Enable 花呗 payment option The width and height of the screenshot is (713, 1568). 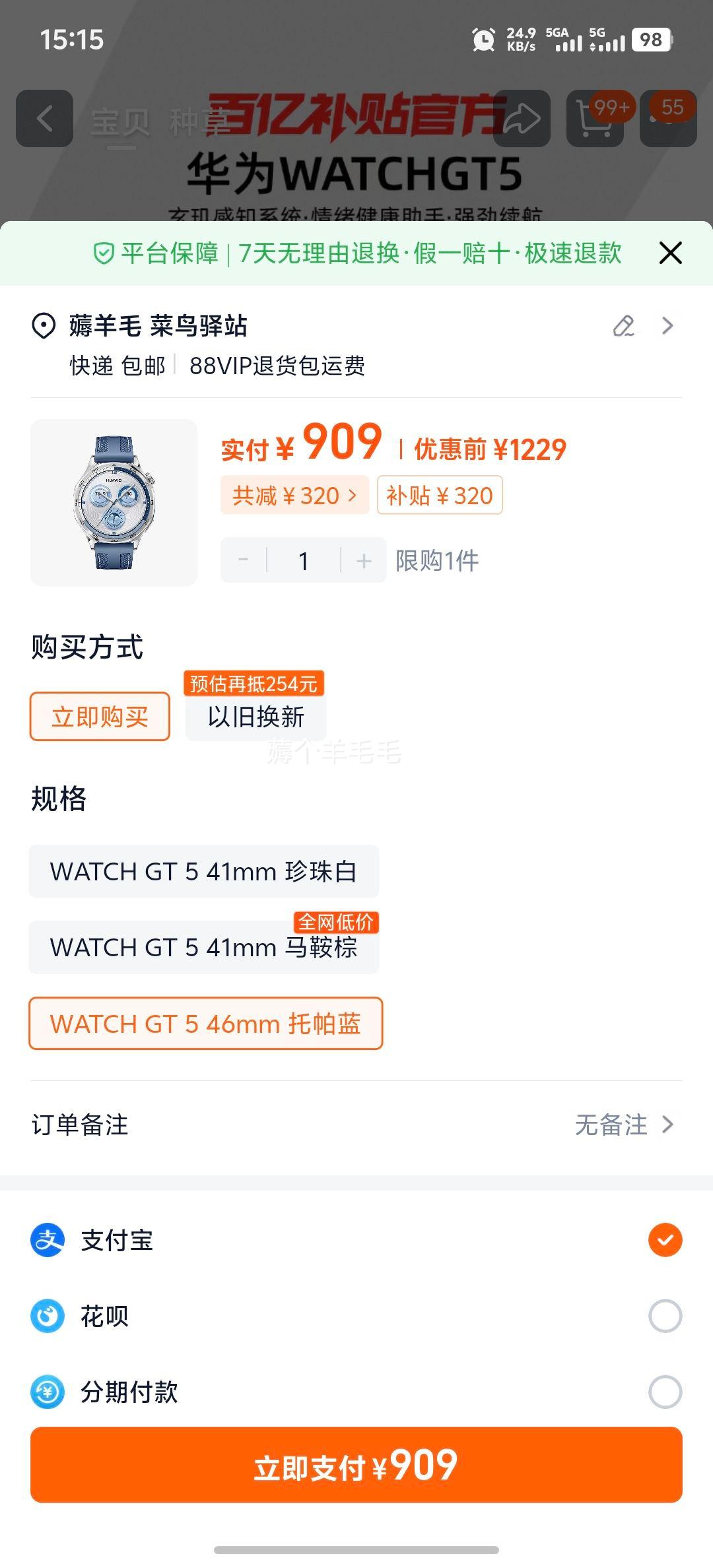pyautogui.click(x=664, y=1316)
